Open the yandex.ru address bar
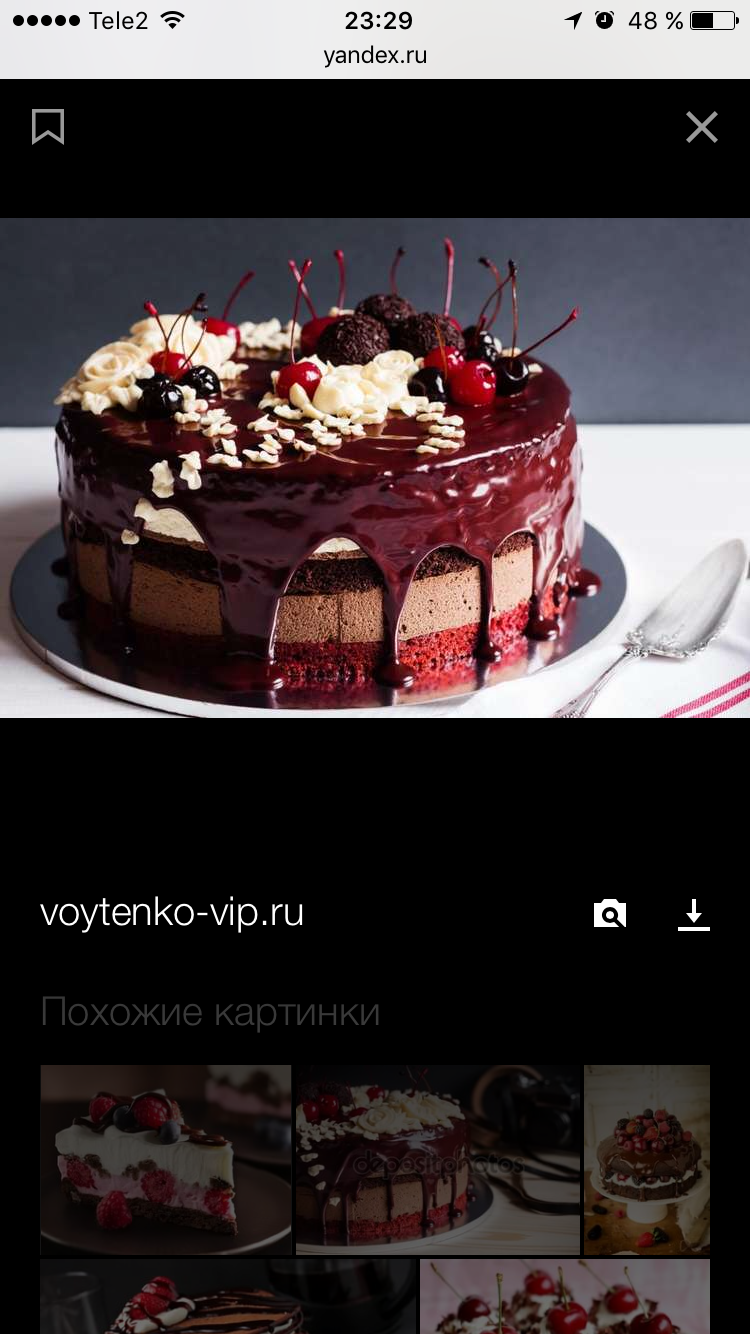Image resolution: width=750 pixels, height=1334 pixels. pos(375,56)
